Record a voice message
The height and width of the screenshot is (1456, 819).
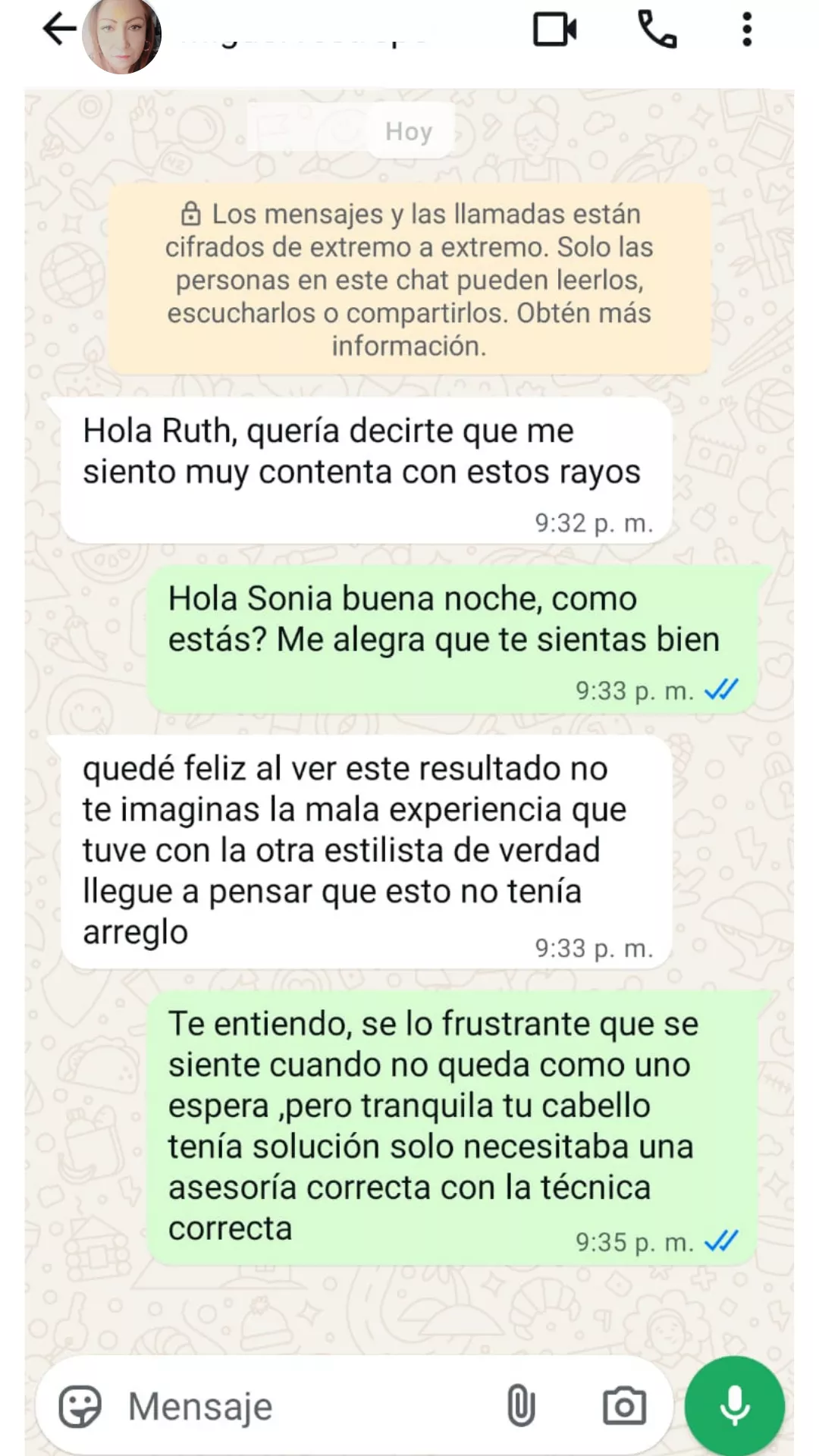point(734,1405)
